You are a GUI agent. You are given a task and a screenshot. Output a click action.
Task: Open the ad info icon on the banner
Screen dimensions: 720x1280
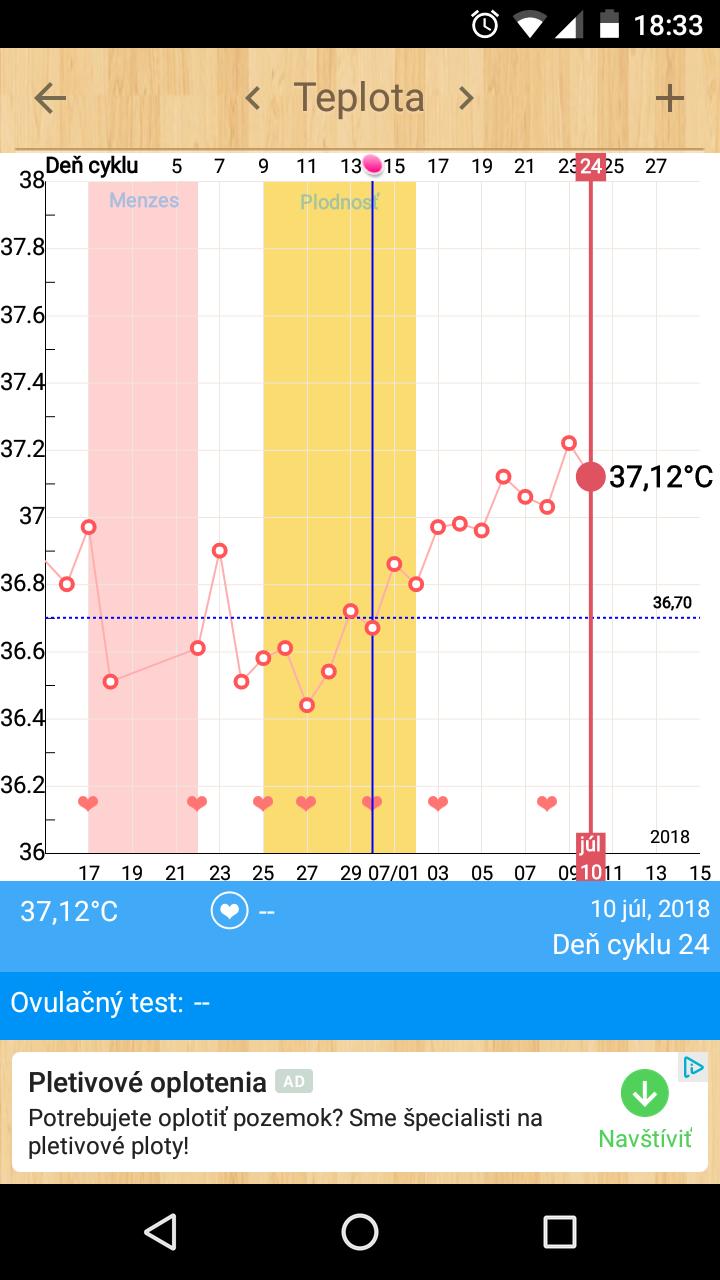[693, 1067]
